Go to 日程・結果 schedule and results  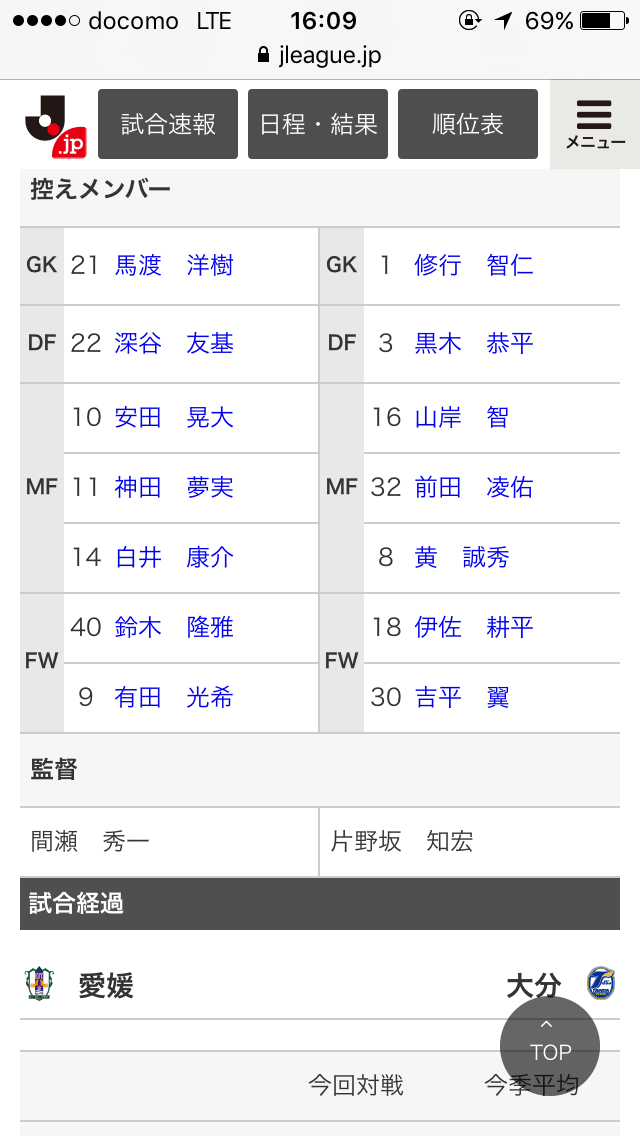(x=318, y=124)
